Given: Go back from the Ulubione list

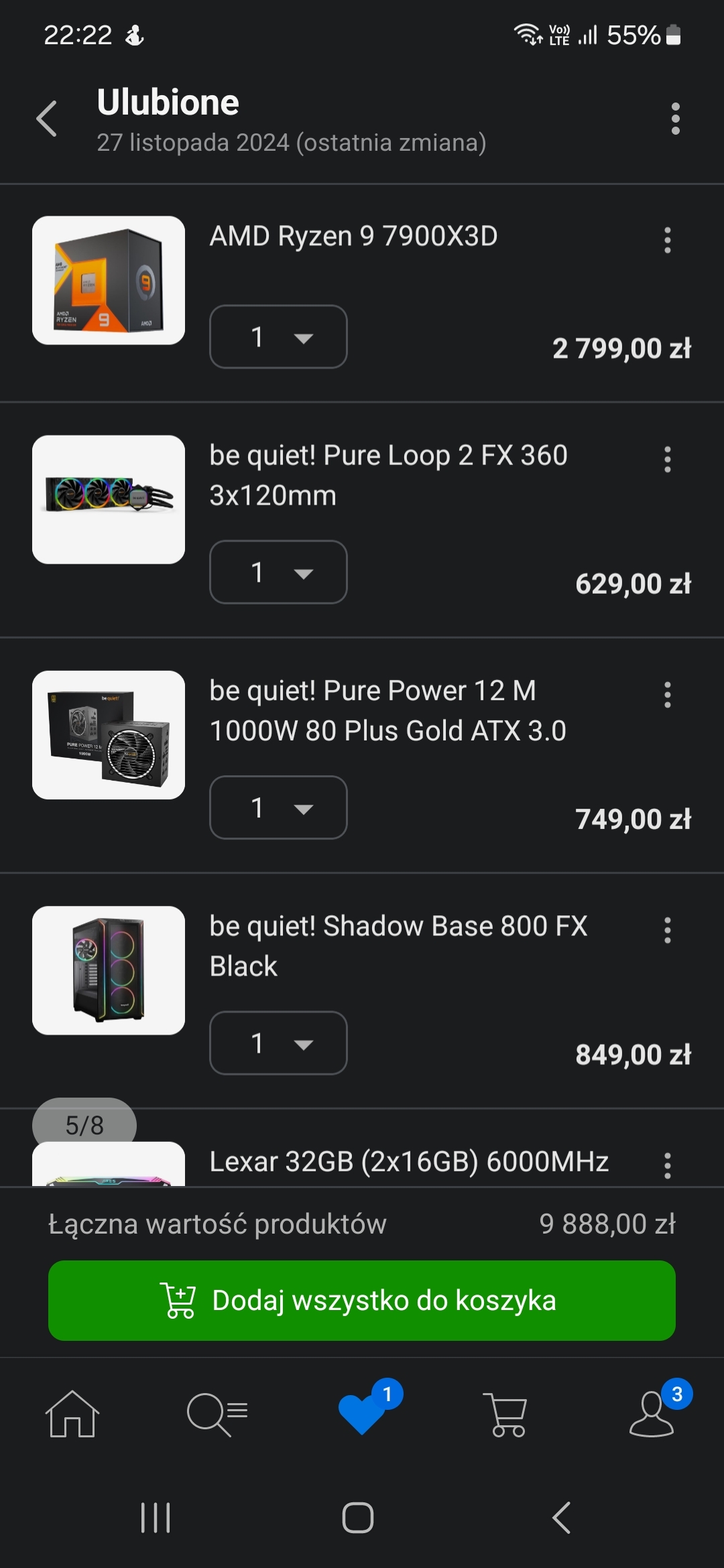Looking at the screenshot, I should click(x=46, y=119).
